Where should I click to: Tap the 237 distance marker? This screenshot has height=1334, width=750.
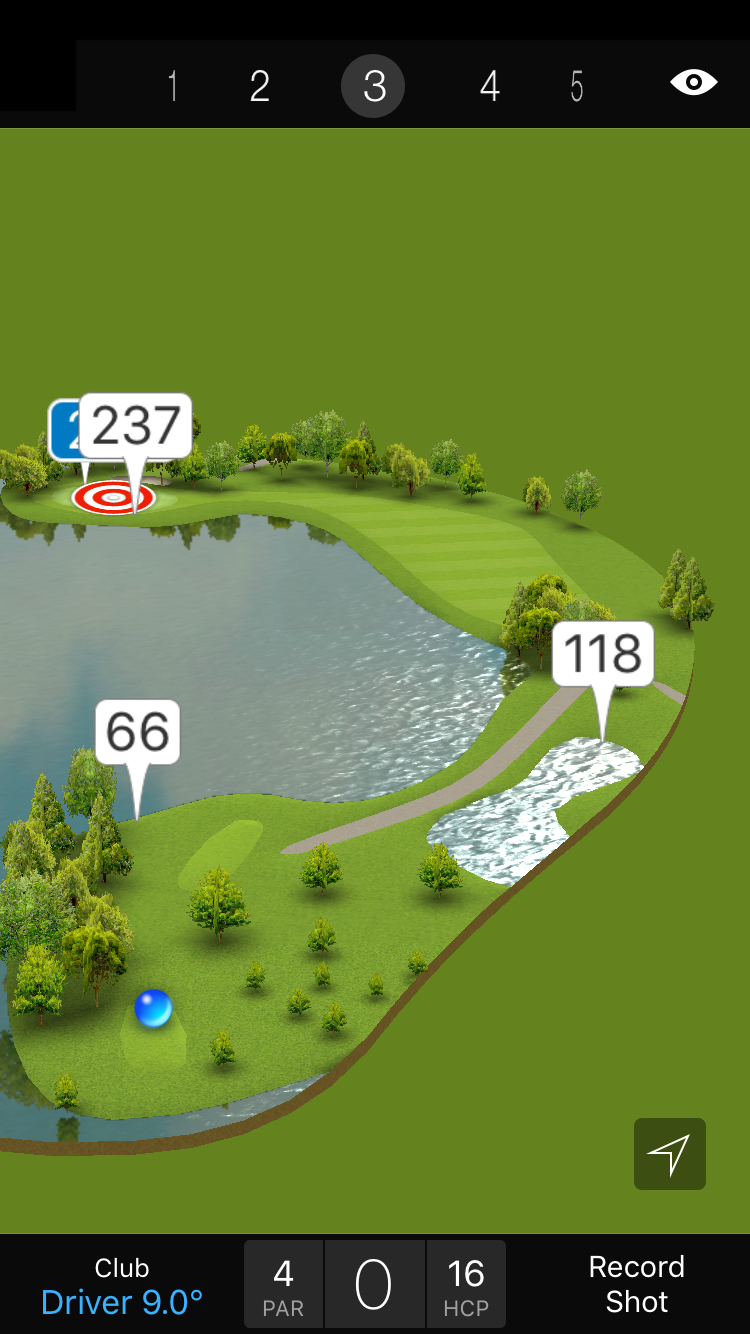(x=136, y=427)
